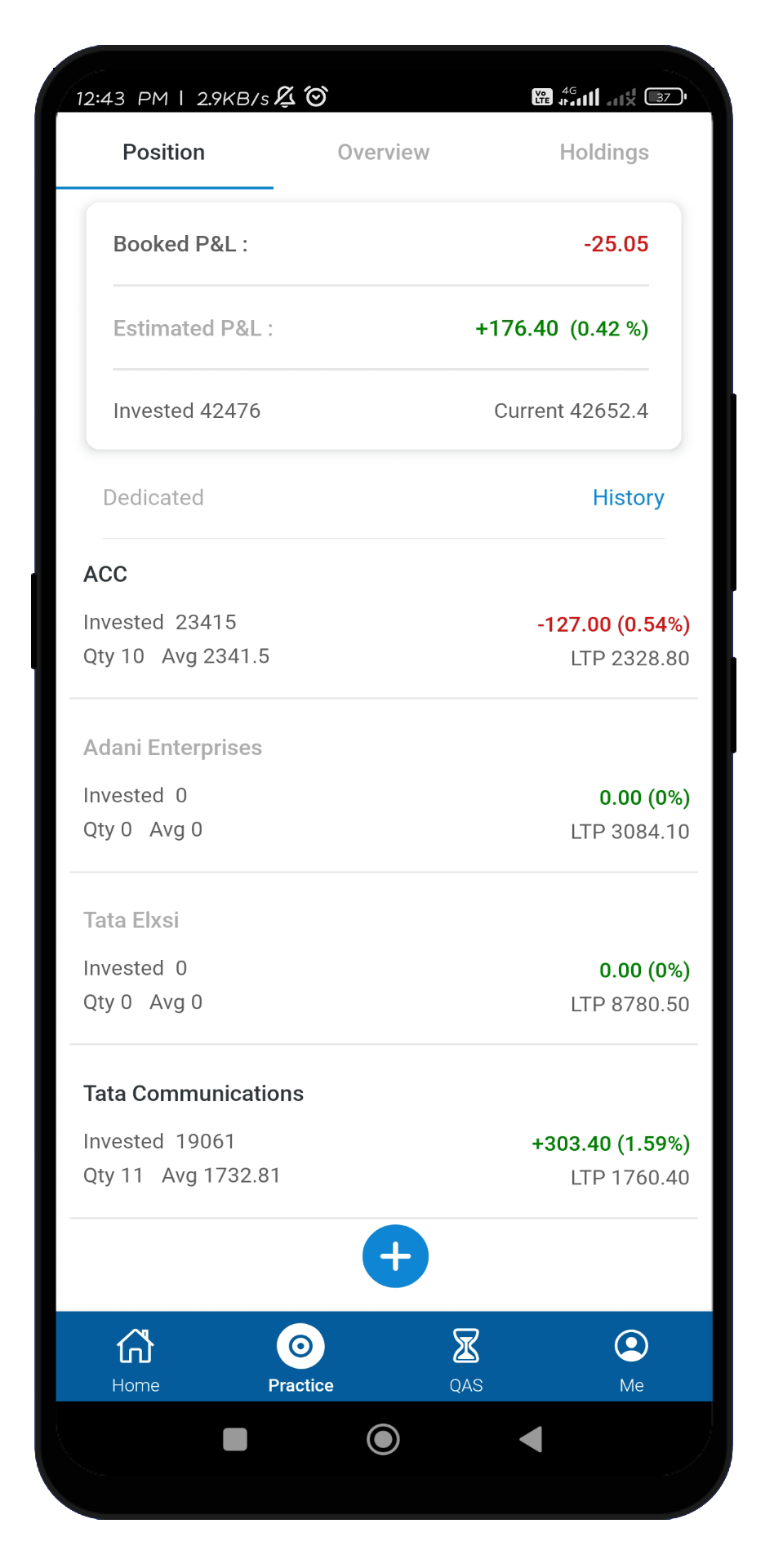Screen dimensions: 774x1568
Task: Select the Position tab
Action: (x=164, y=153)
